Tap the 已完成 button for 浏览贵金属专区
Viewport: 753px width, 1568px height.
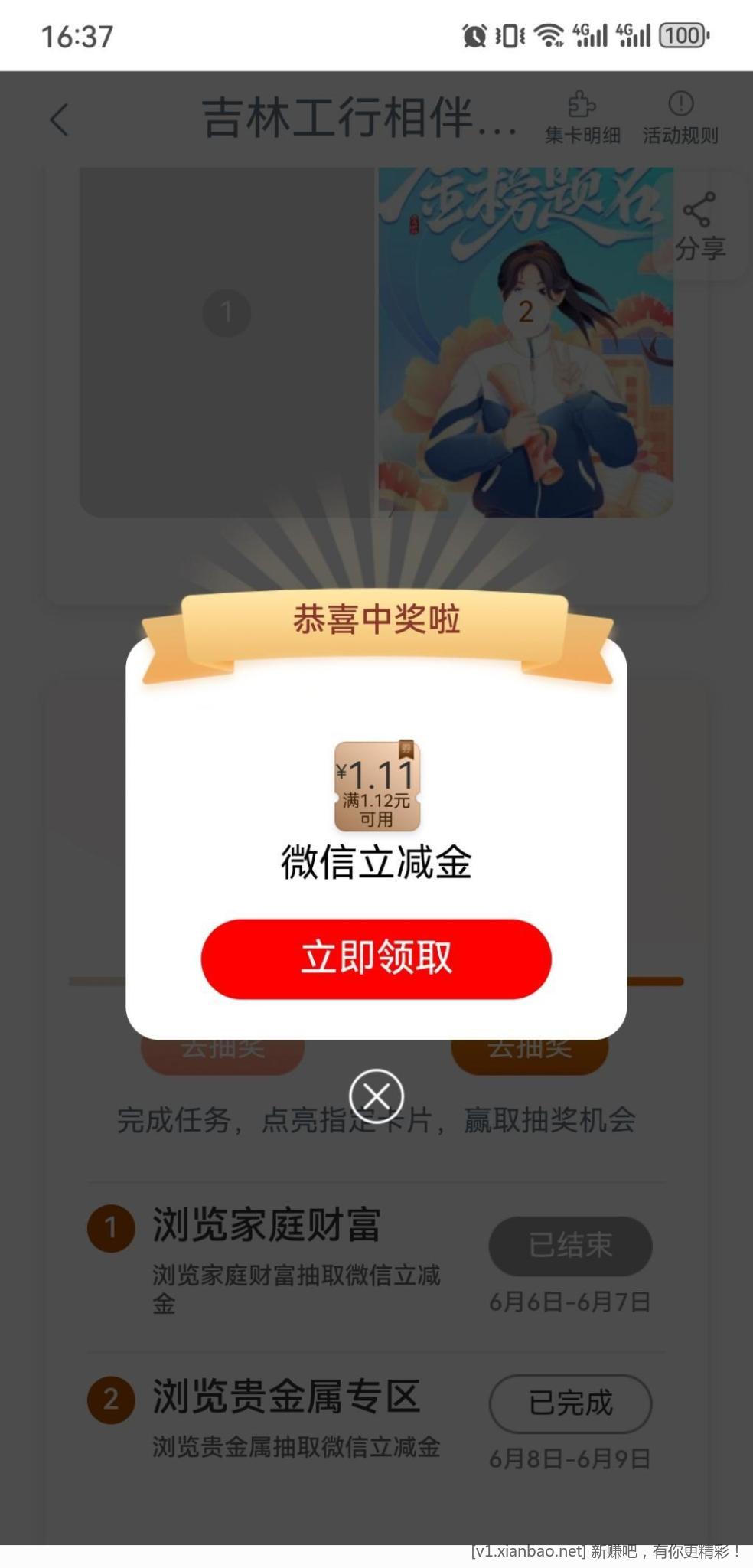pos(570,1403)
